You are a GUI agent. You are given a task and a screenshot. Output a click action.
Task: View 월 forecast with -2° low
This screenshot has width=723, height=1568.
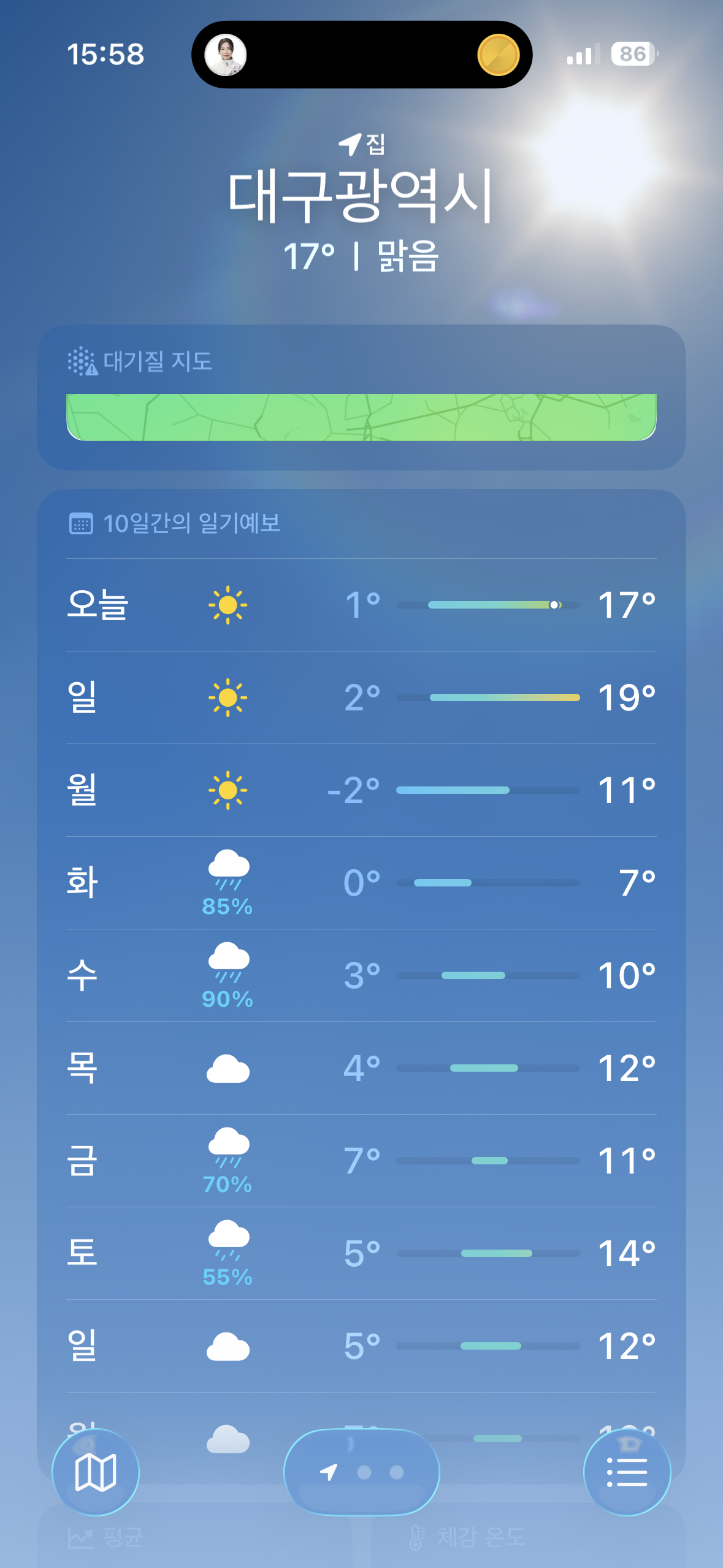pyautogui.click(x=361, y=790)
